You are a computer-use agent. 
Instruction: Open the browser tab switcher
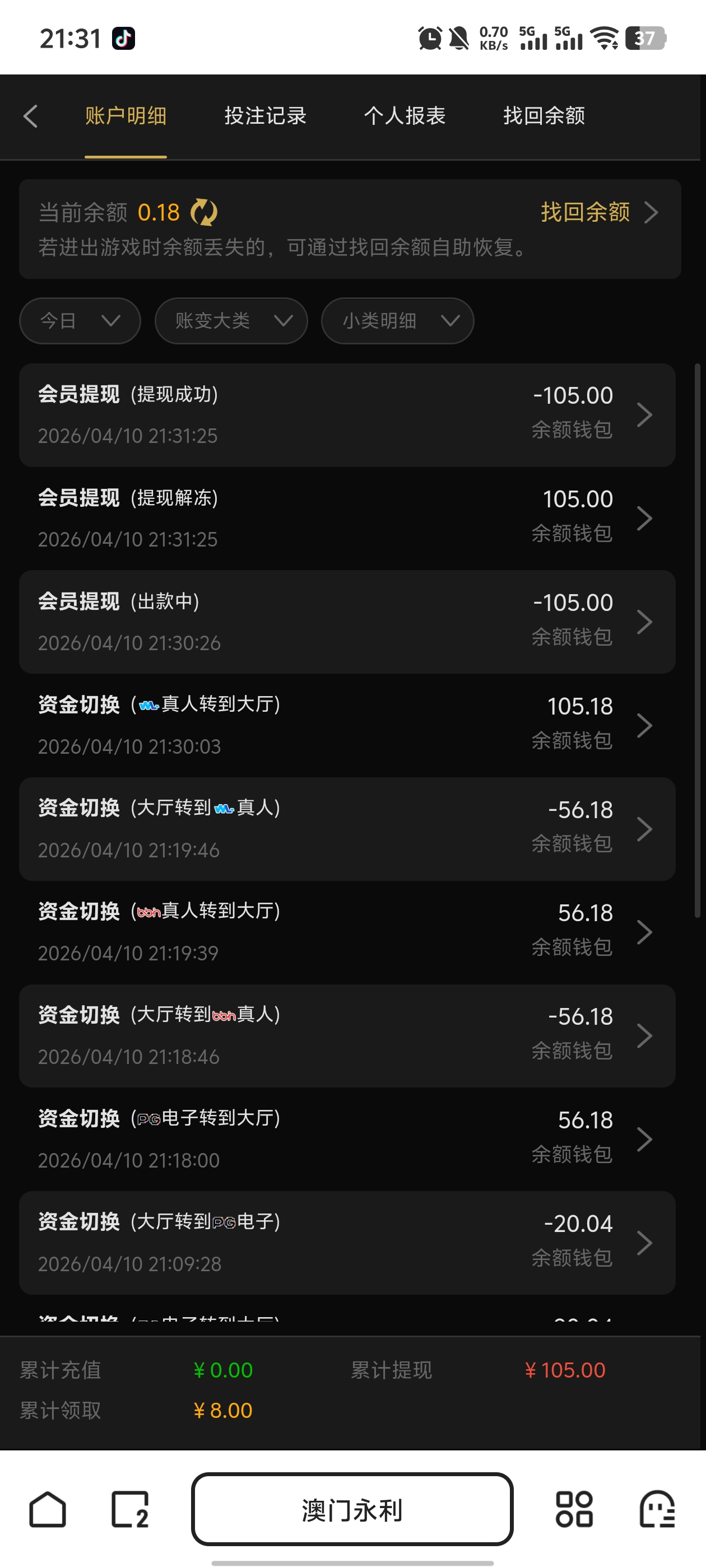130,1510
